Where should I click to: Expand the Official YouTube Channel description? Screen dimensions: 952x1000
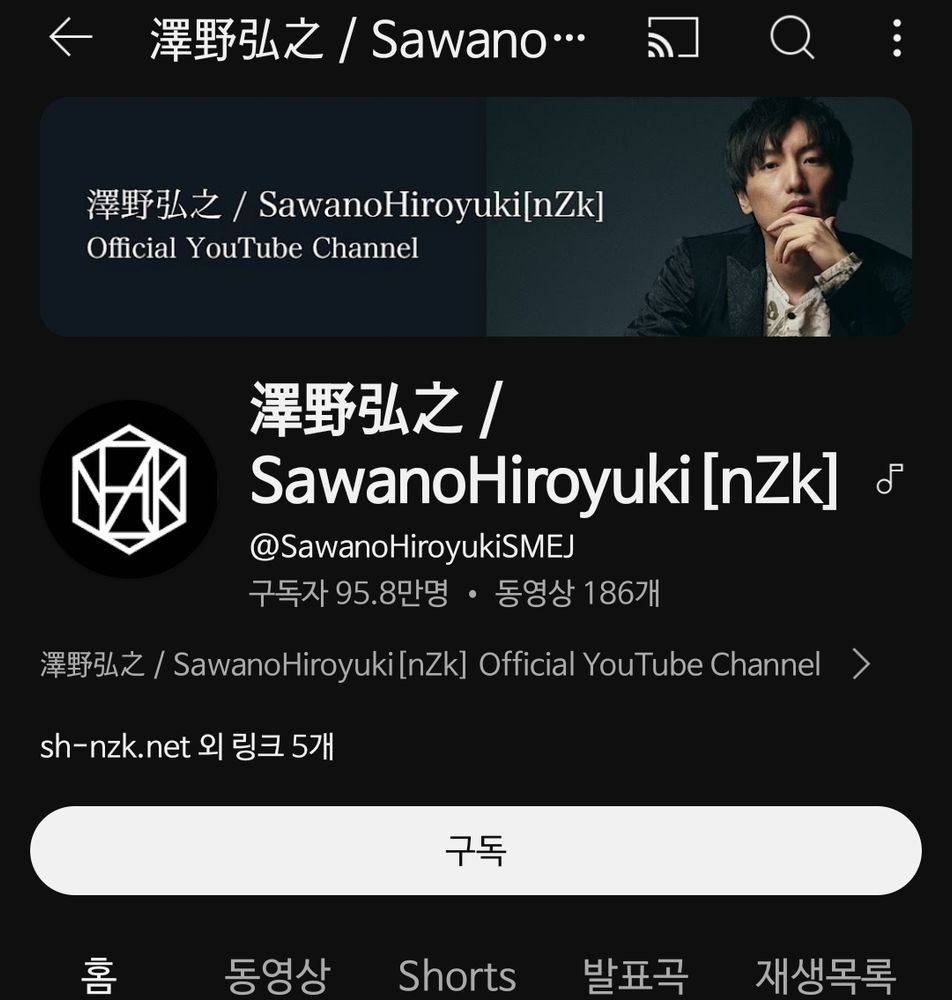456,665
